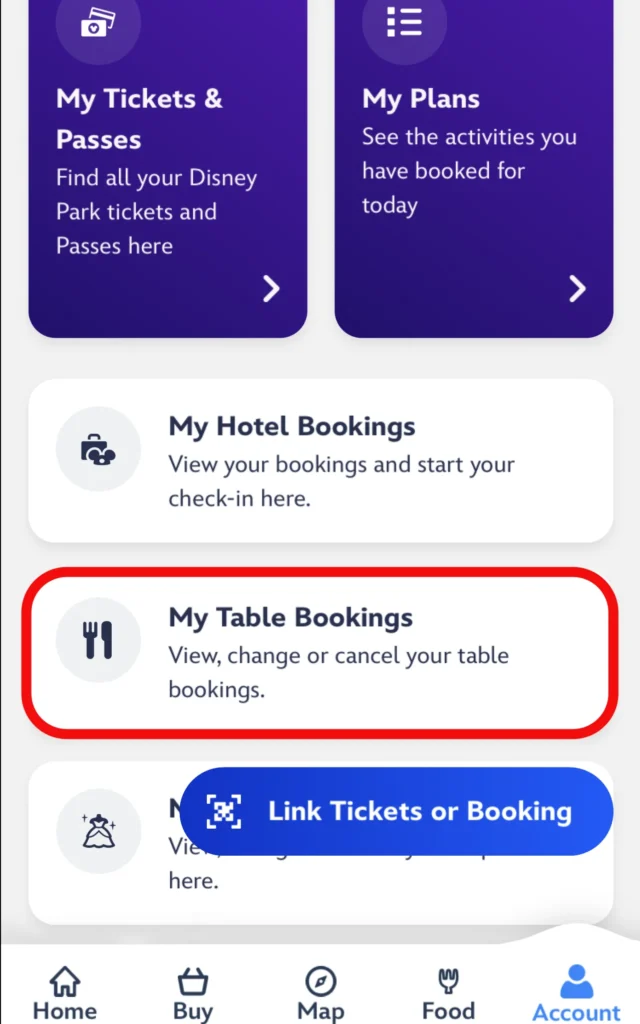Open My Tickets & Passes card
640x1024 pixels.
[x=167, y=170]
